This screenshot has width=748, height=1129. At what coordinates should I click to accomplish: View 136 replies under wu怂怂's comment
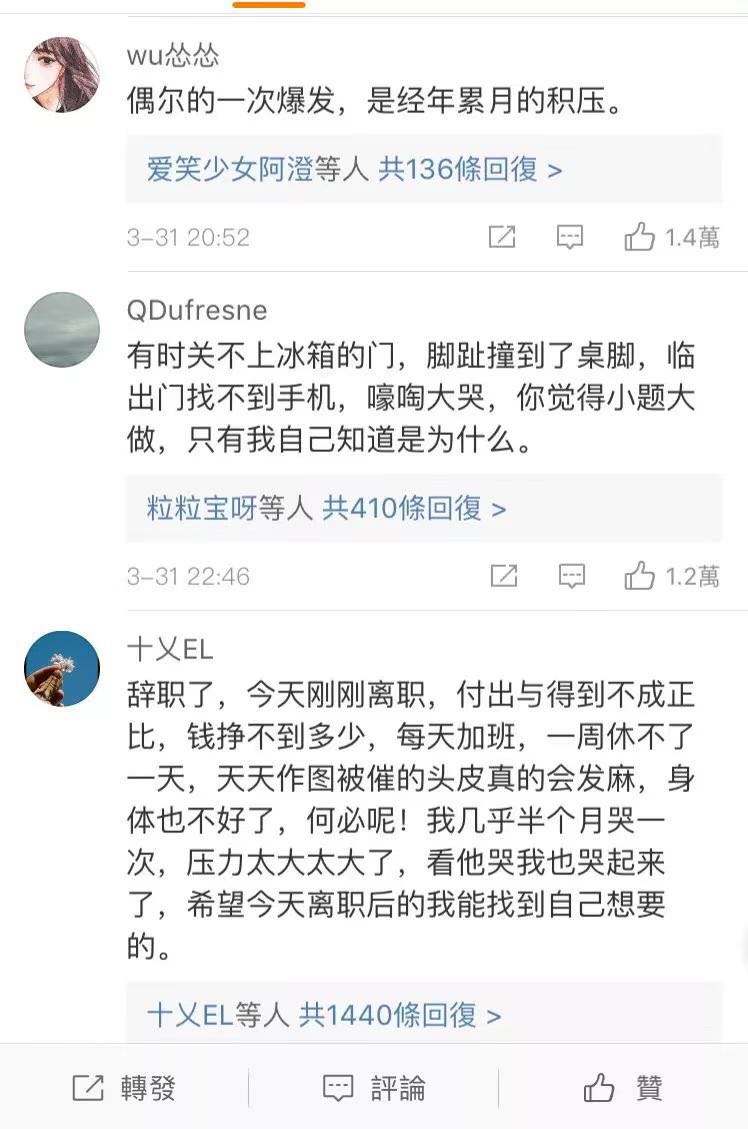(354, 169)
